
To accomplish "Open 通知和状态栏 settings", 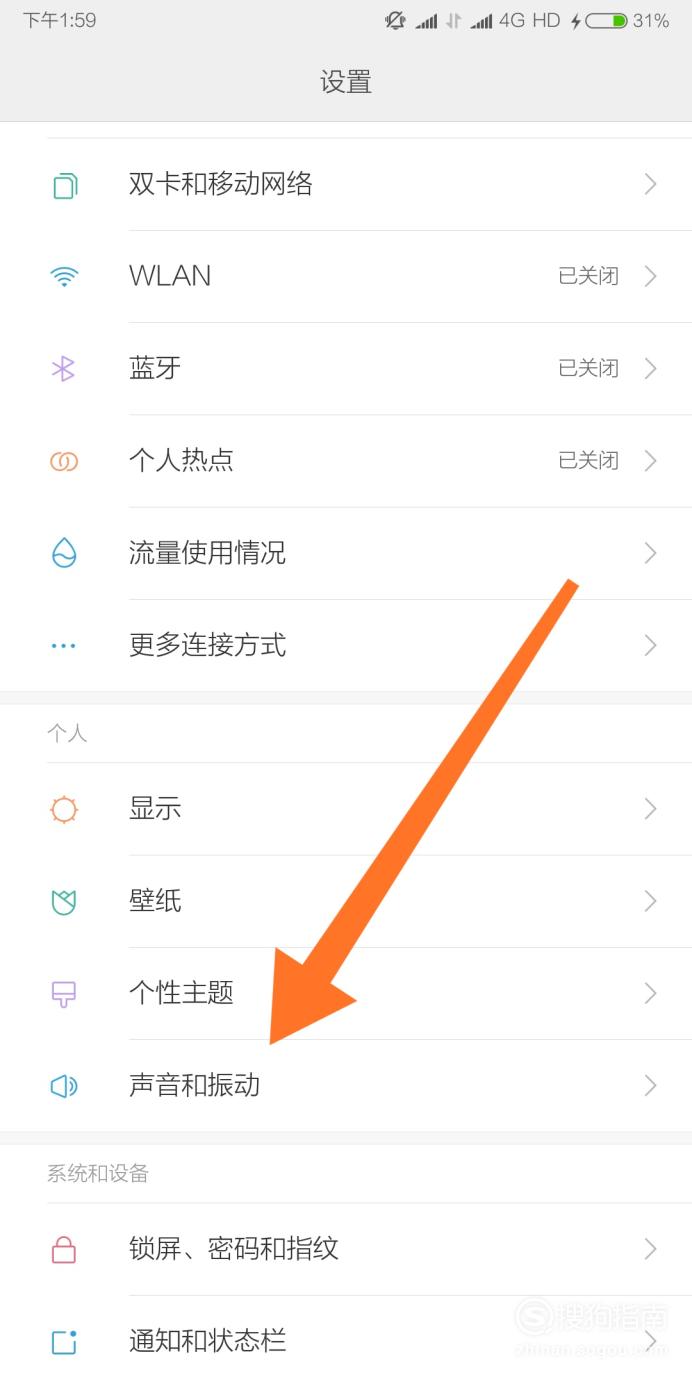I will [x=346, y=1340].
